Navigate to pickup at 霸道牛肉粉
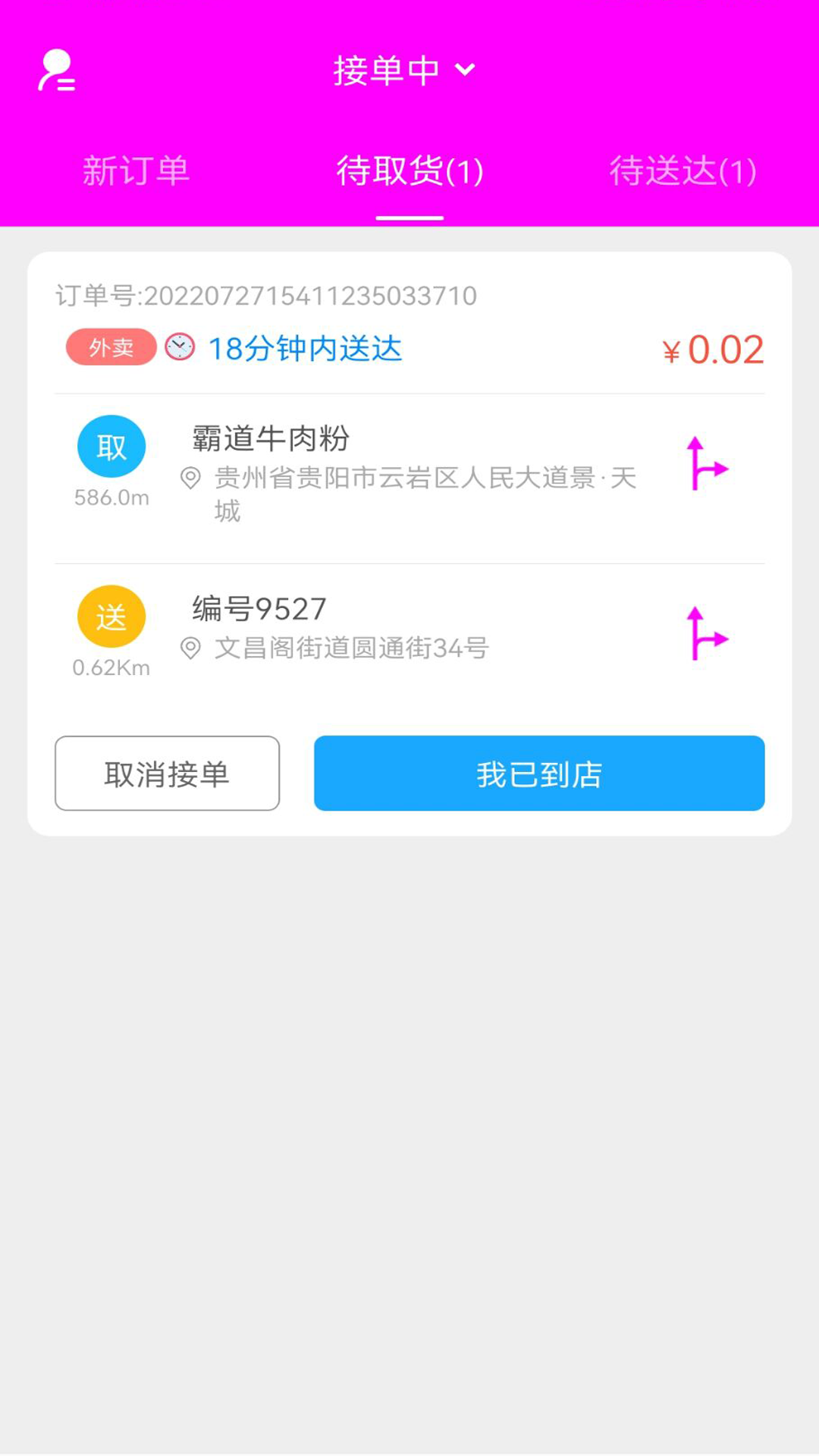The image size is (819, 1456). point(707,464)
